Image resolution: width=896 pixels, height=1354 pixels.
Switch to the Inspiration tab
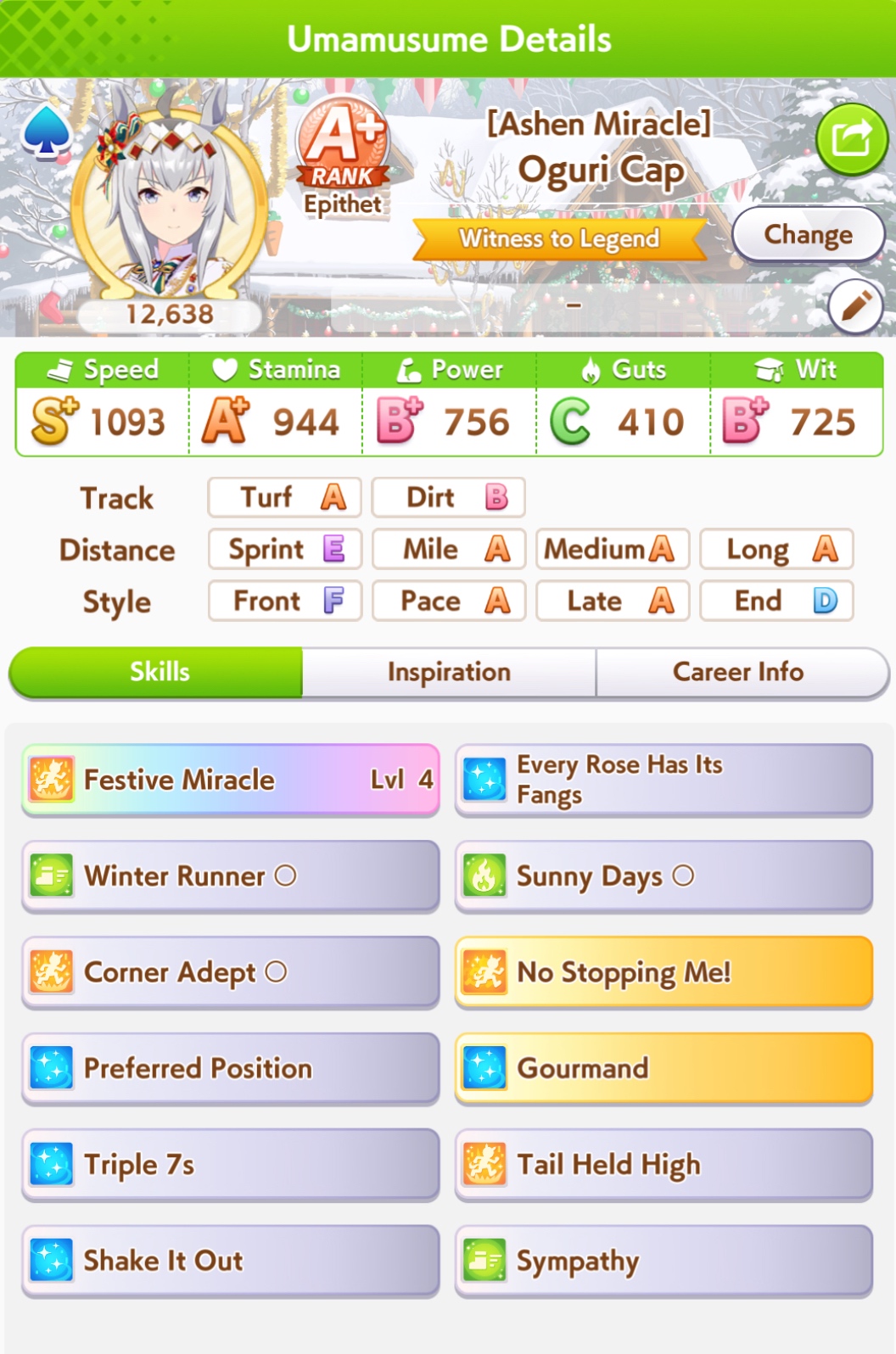click(x=449, y=673)
